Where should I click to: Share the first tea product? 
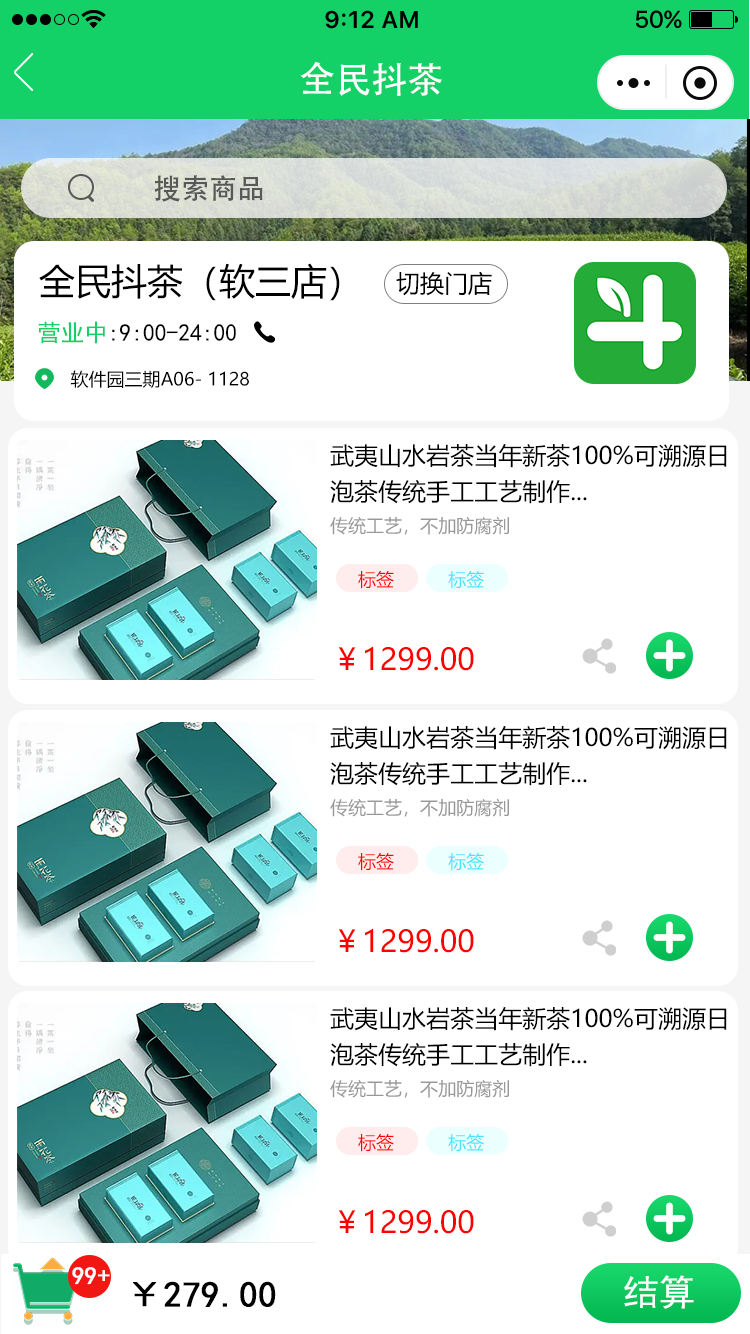pos(599,657)
